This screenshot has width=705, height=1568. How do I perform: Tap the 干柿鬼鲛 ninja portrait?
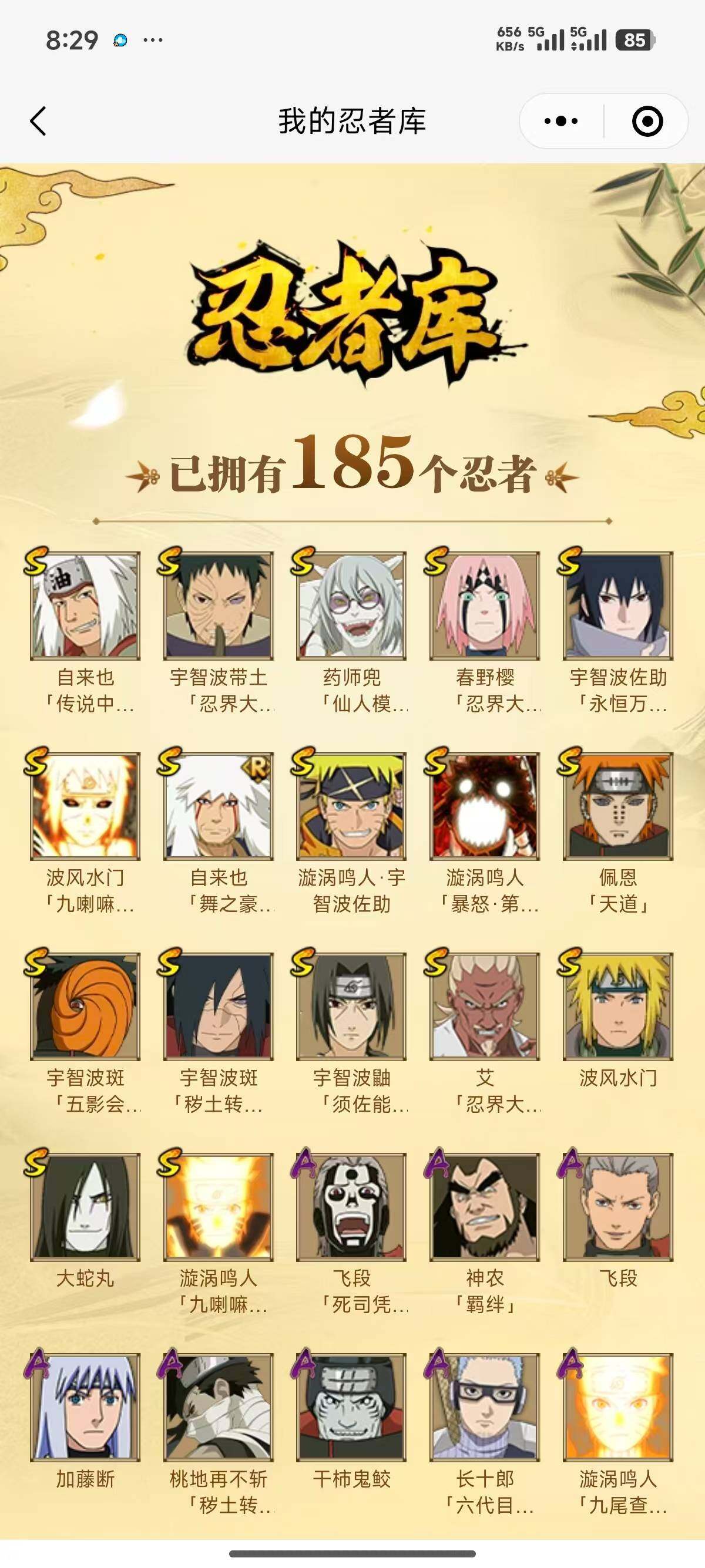pyautogui.click(x=351, y=1407)
